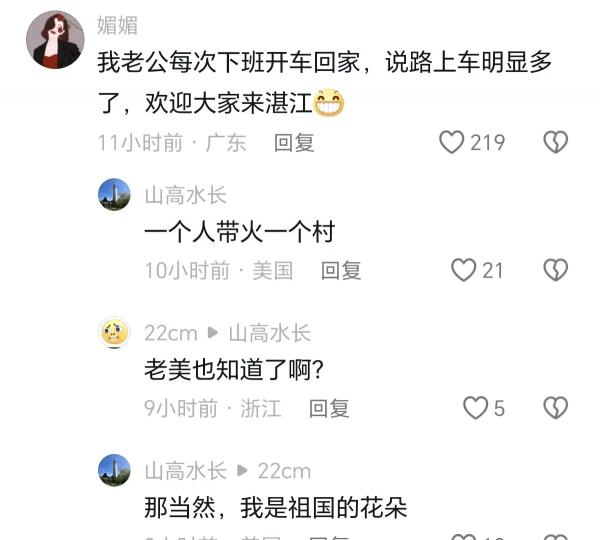Dislike the reply 一个人带火一个村
The width and height of the screenshot is (600, 540).
pos(555,270)
